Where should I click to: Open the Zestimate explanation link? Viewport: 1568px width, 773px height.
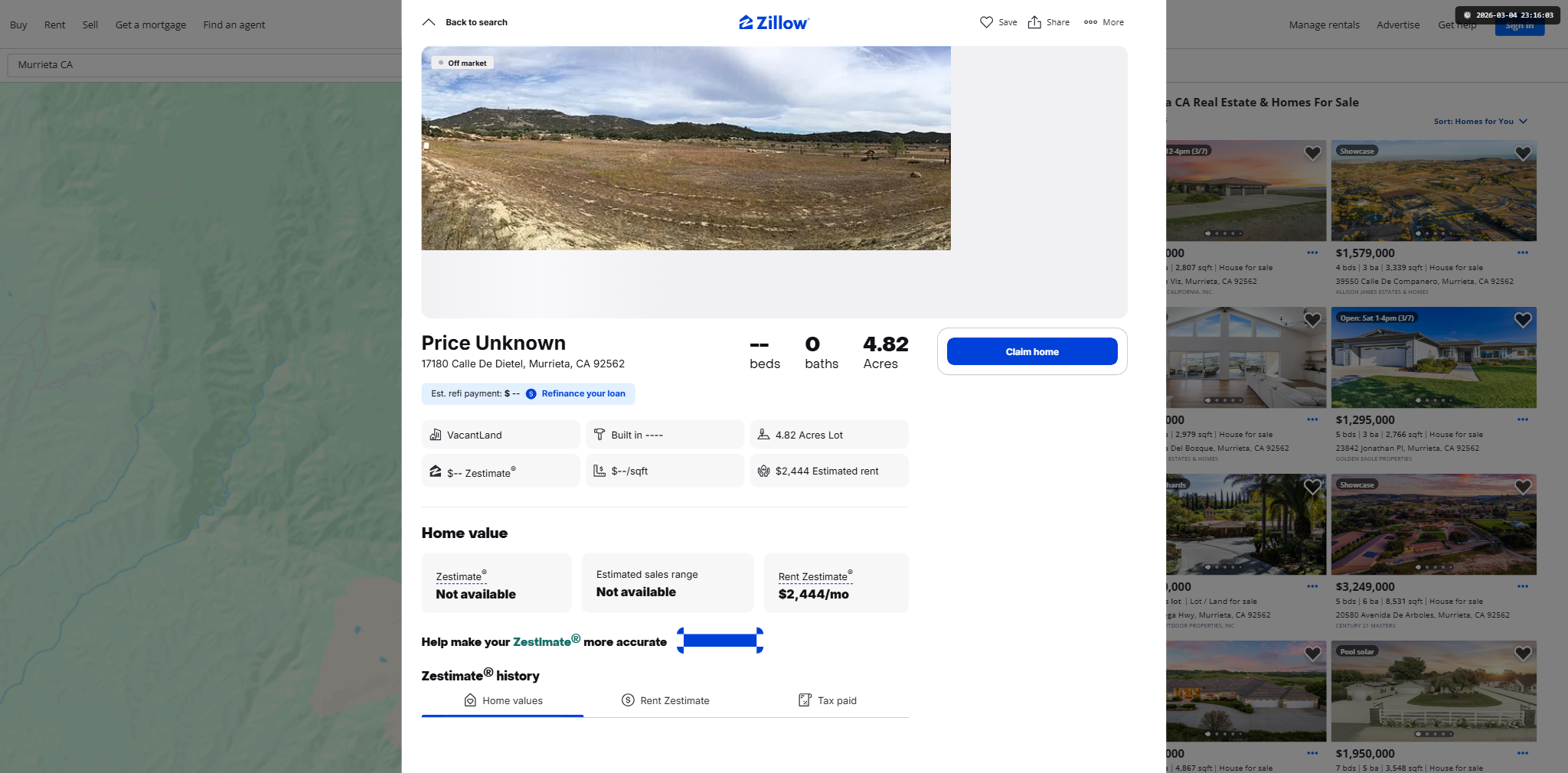459,577
